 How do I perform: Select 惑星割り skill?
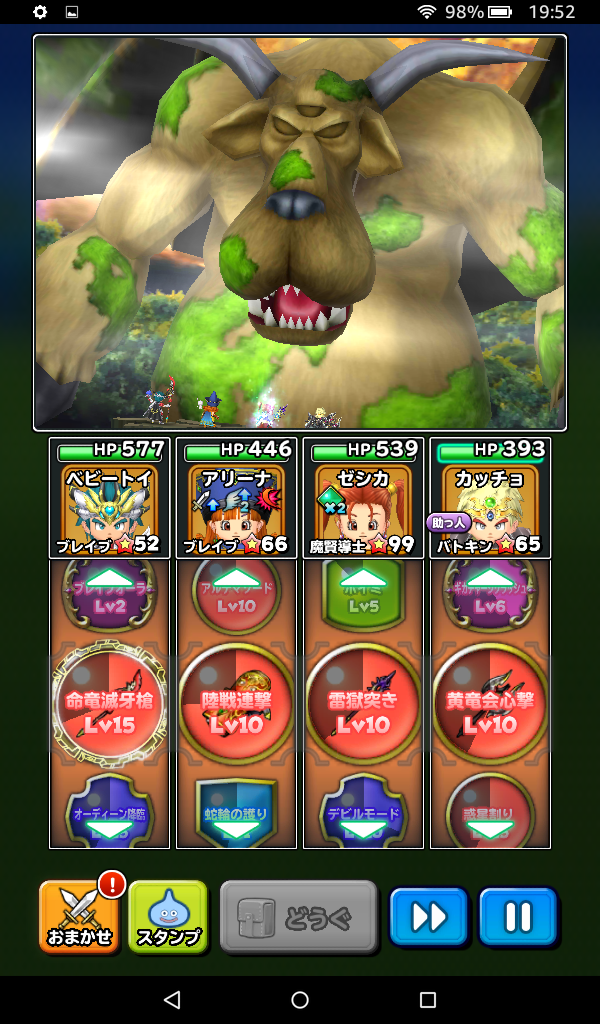490,808
